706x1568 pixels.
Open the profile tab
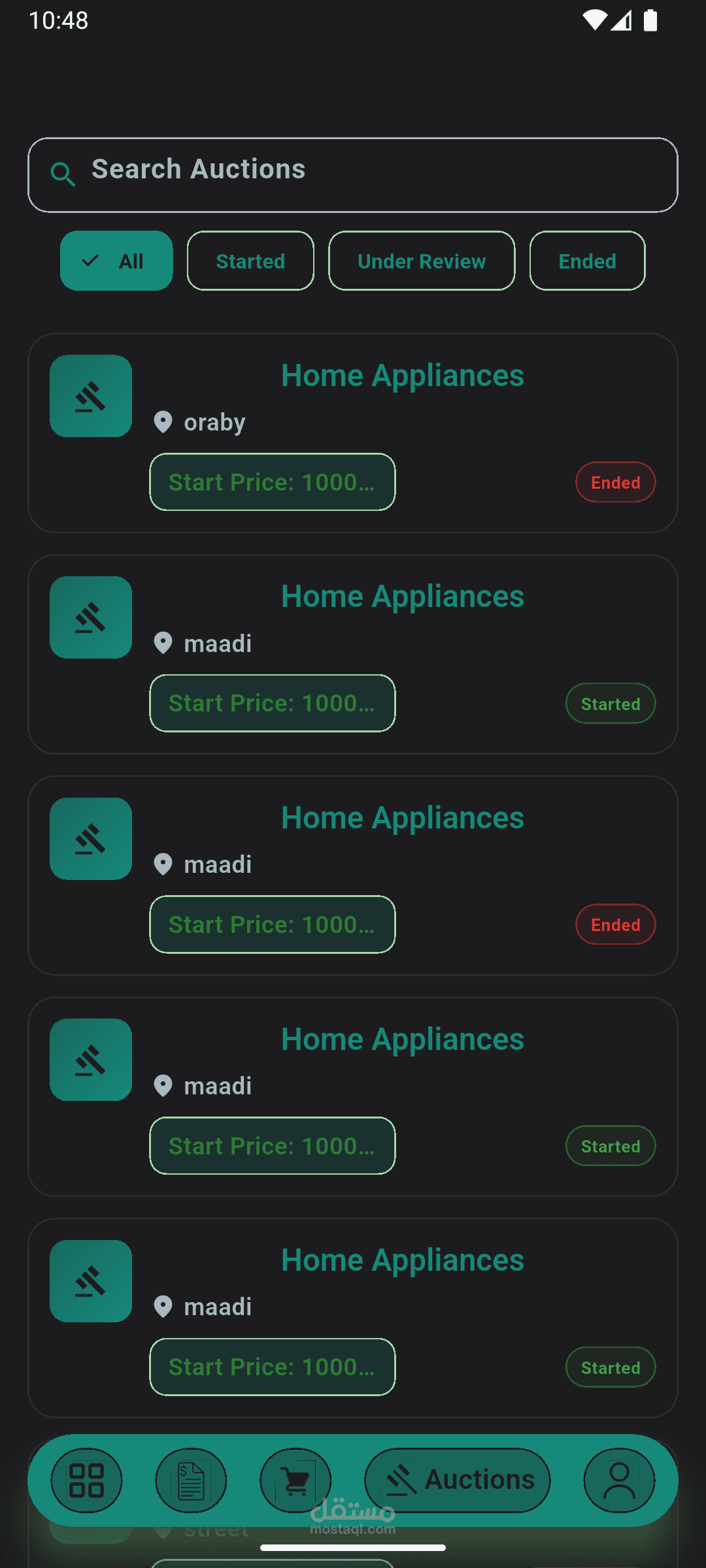[x=619, y=1480]
